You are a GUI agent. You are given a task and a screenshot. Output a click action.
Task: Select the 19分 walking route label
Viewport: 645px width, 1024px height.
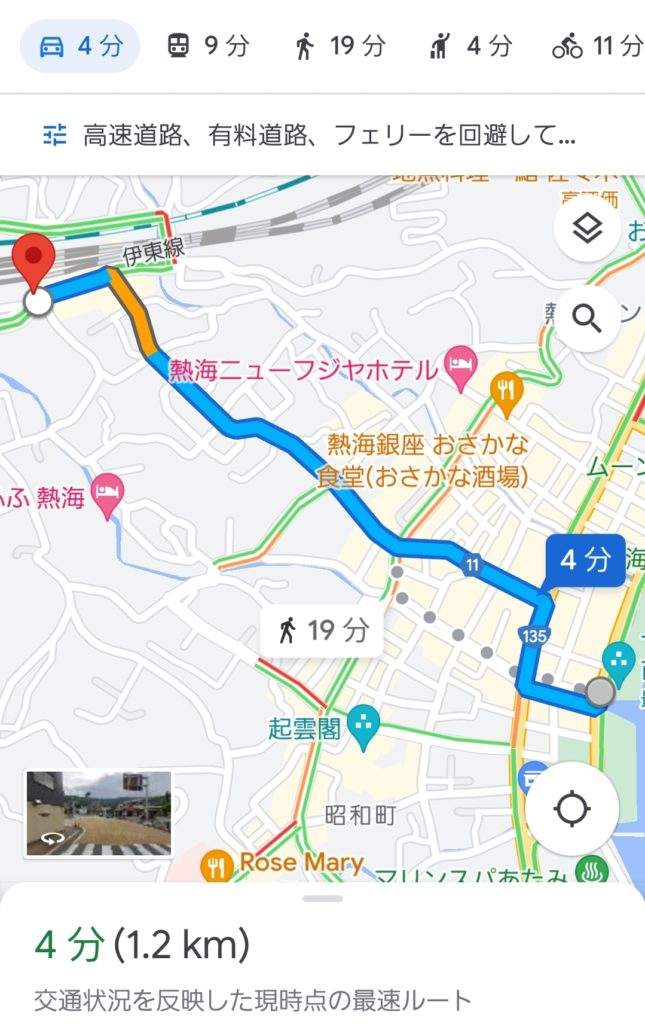(322, 631)
